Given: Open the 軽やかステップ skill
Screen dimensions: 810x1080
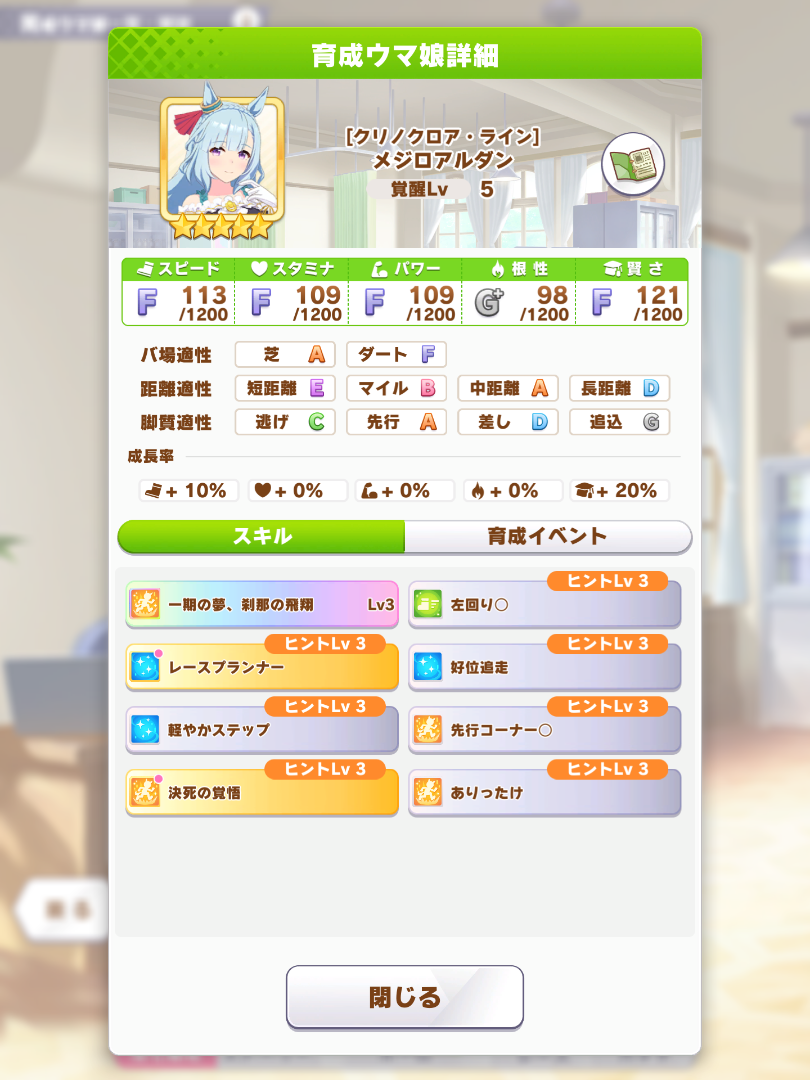Looking at the screenshot, I should [262, 730].
